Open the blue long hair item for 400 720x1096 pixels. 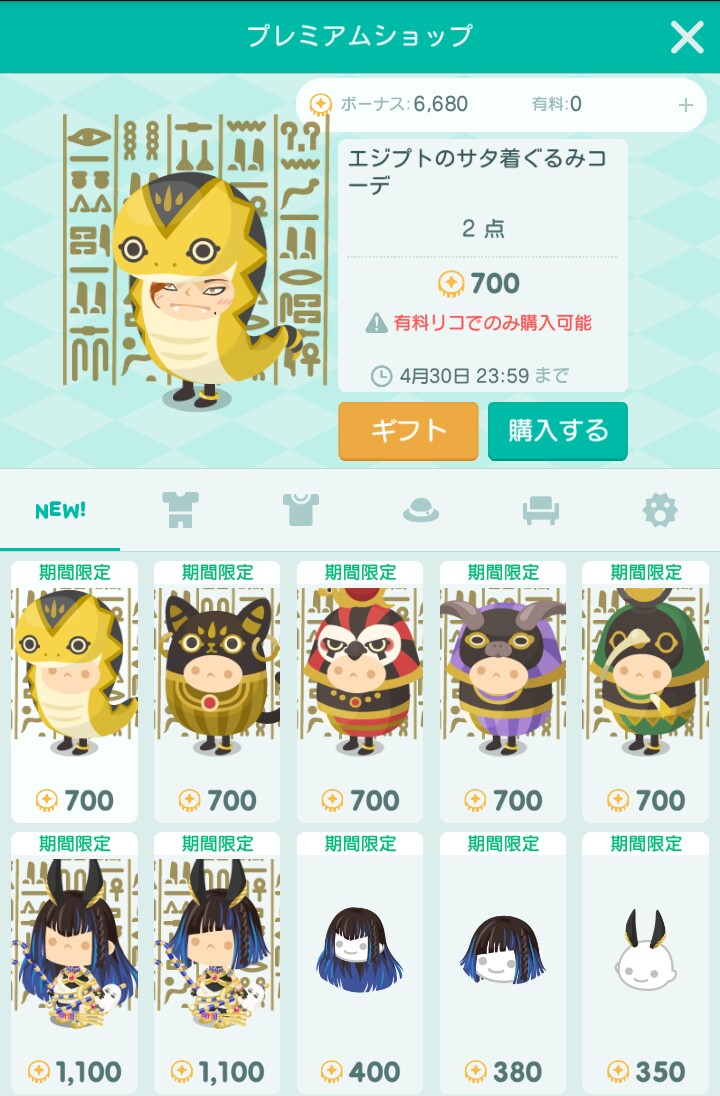[360, 962]
